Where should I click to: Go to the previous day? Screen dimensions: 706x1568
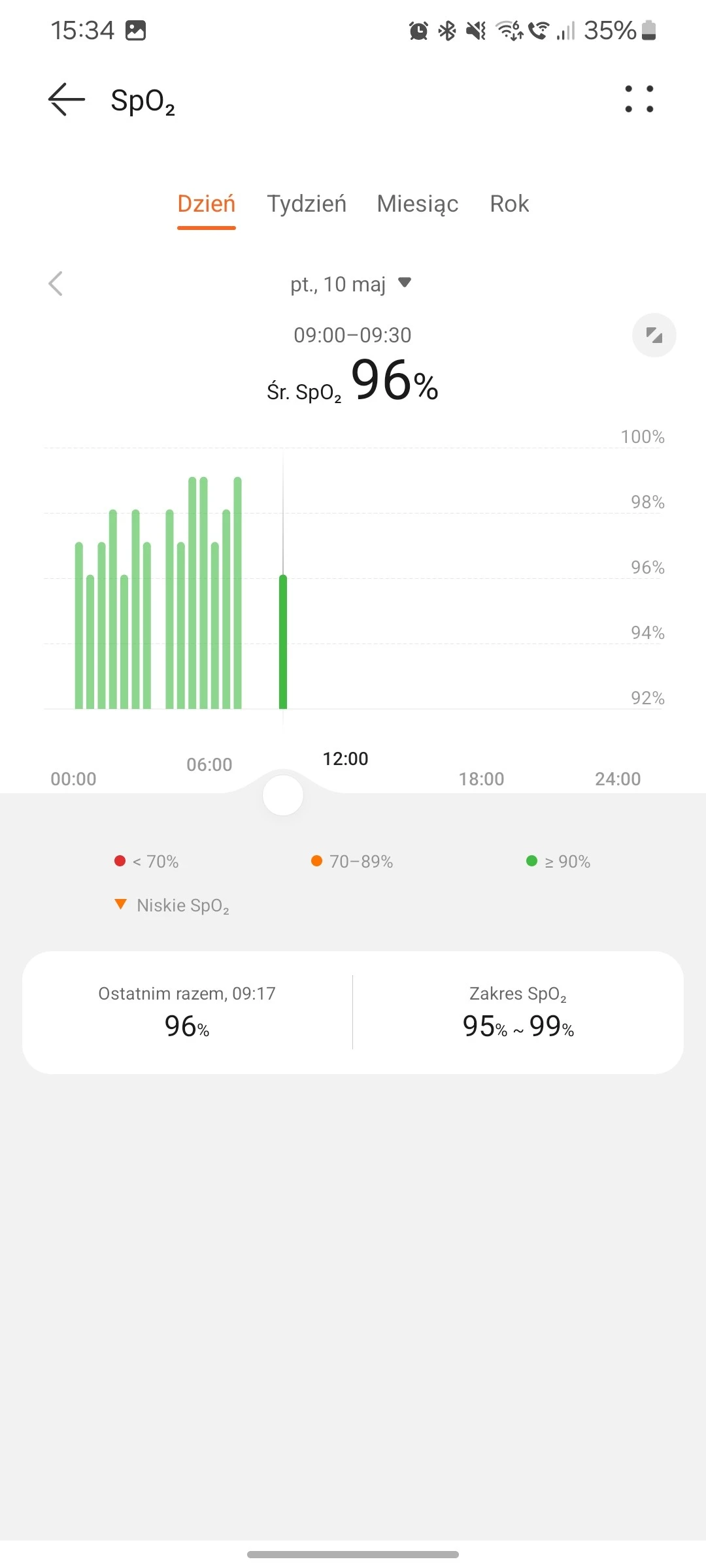pos(56,284)
